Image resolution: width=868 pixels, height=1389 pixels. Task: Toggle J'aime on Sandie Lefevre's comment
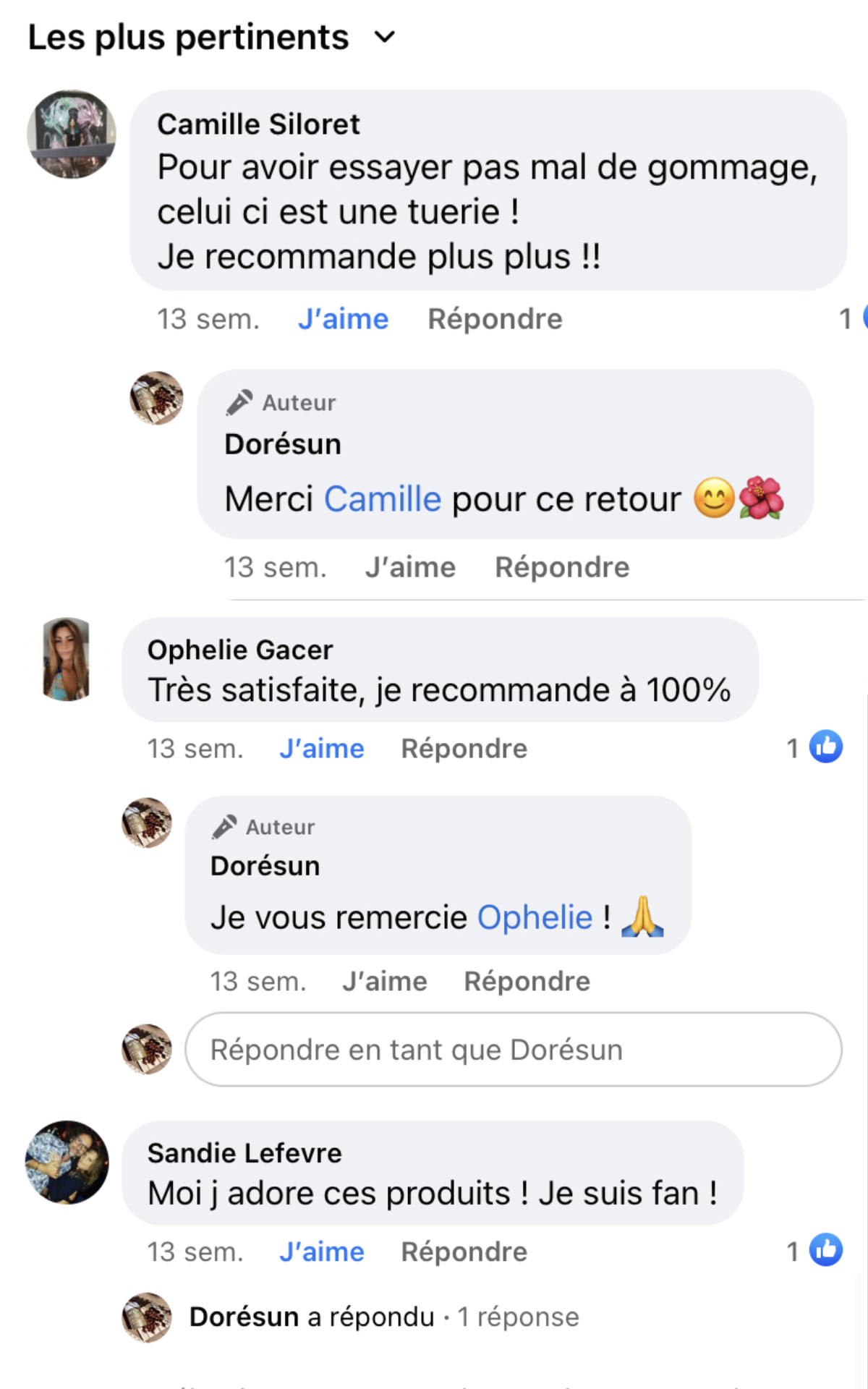pos(322,1252)
